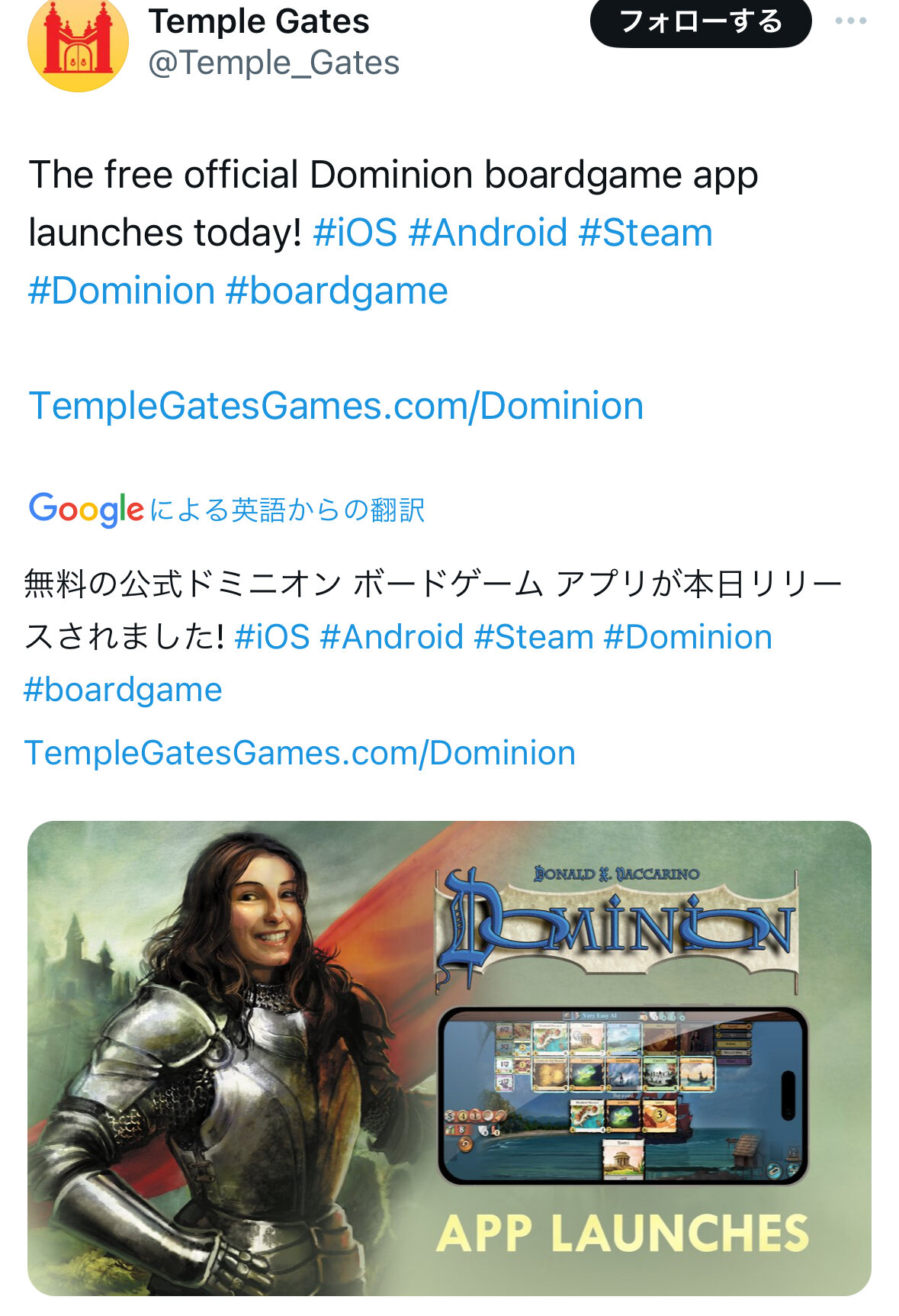This screenshot has width=899, height=1316.
Task: Open the Temple Gates account name
Action: (258, 21)
